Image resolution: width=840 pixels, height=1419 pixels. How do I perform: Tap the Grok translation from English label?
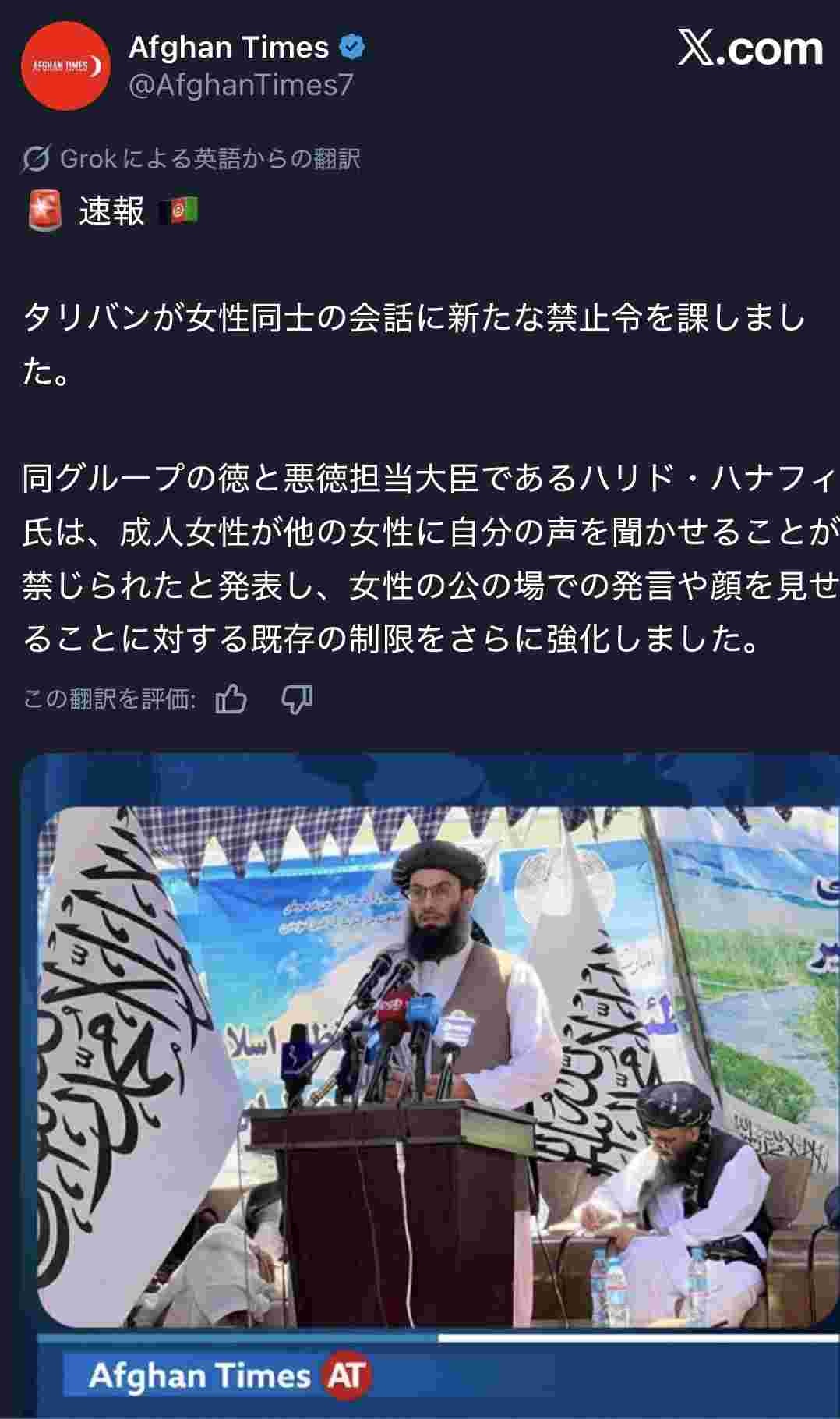click(192, 159)
